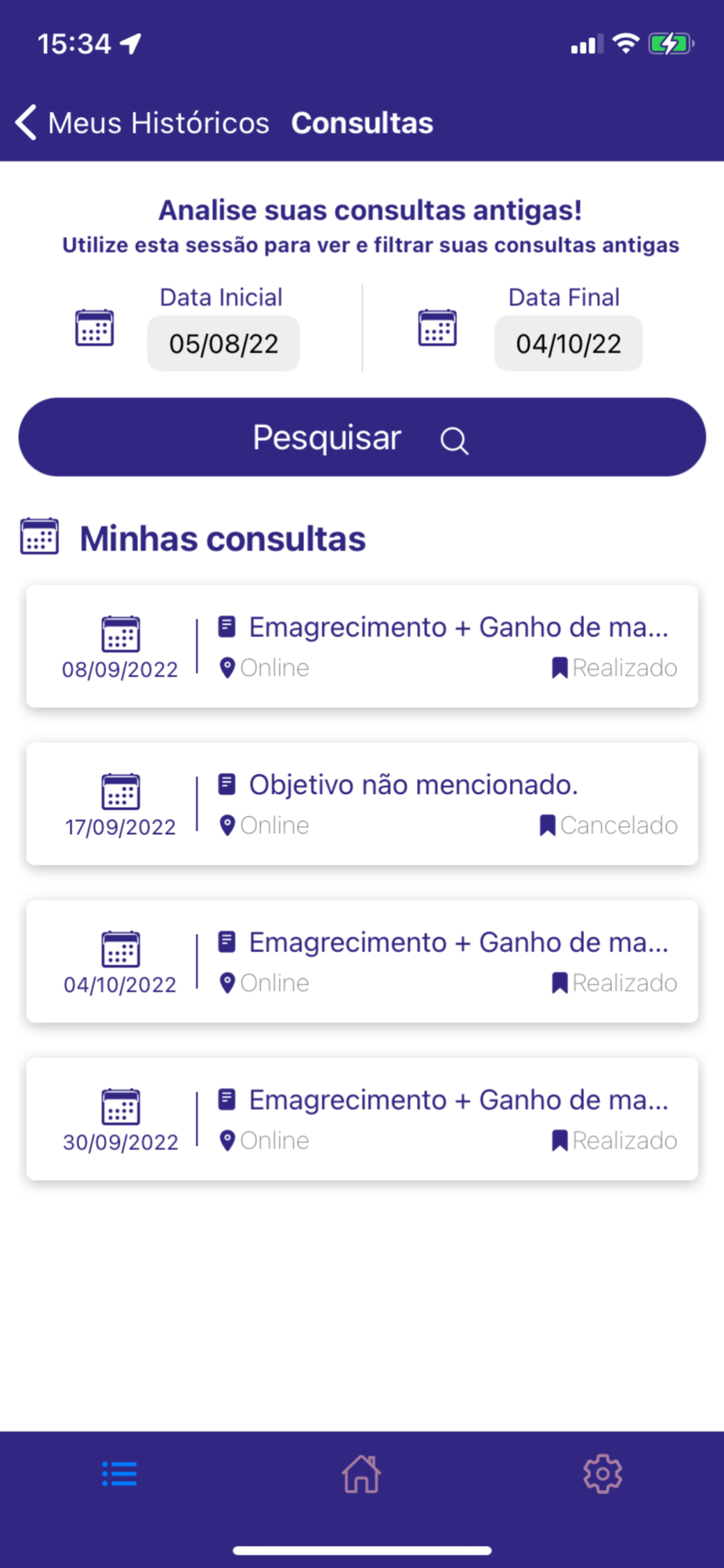
Task: Open the consultation from 30/09/2022
Action: click(x=362, y=1120)
